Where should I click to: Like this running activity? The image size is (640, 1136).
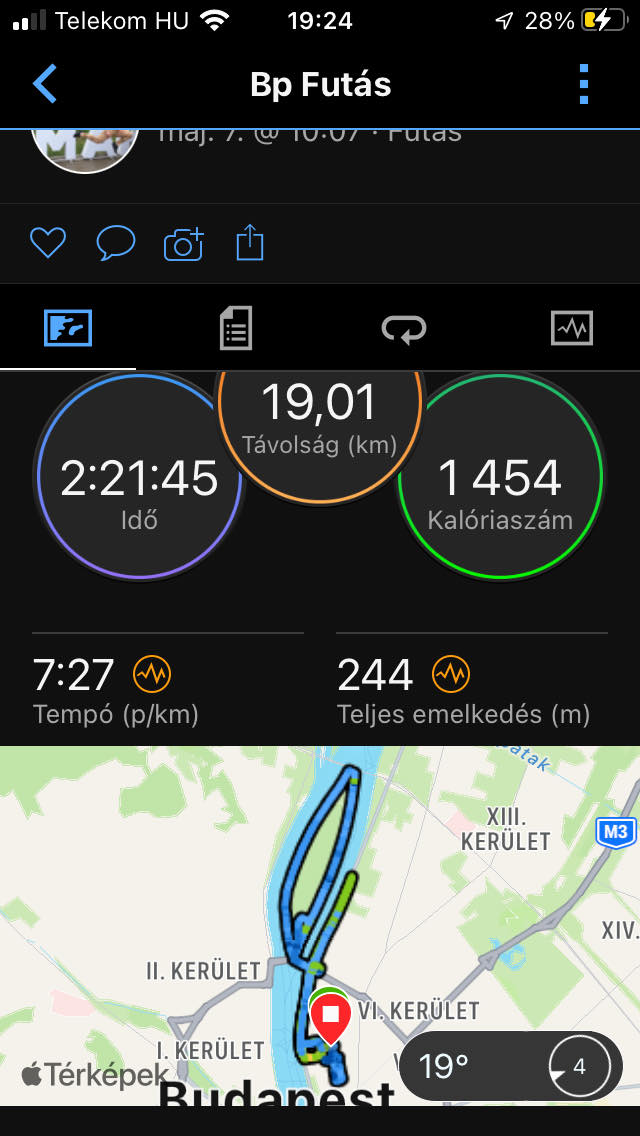coord(48,243)
